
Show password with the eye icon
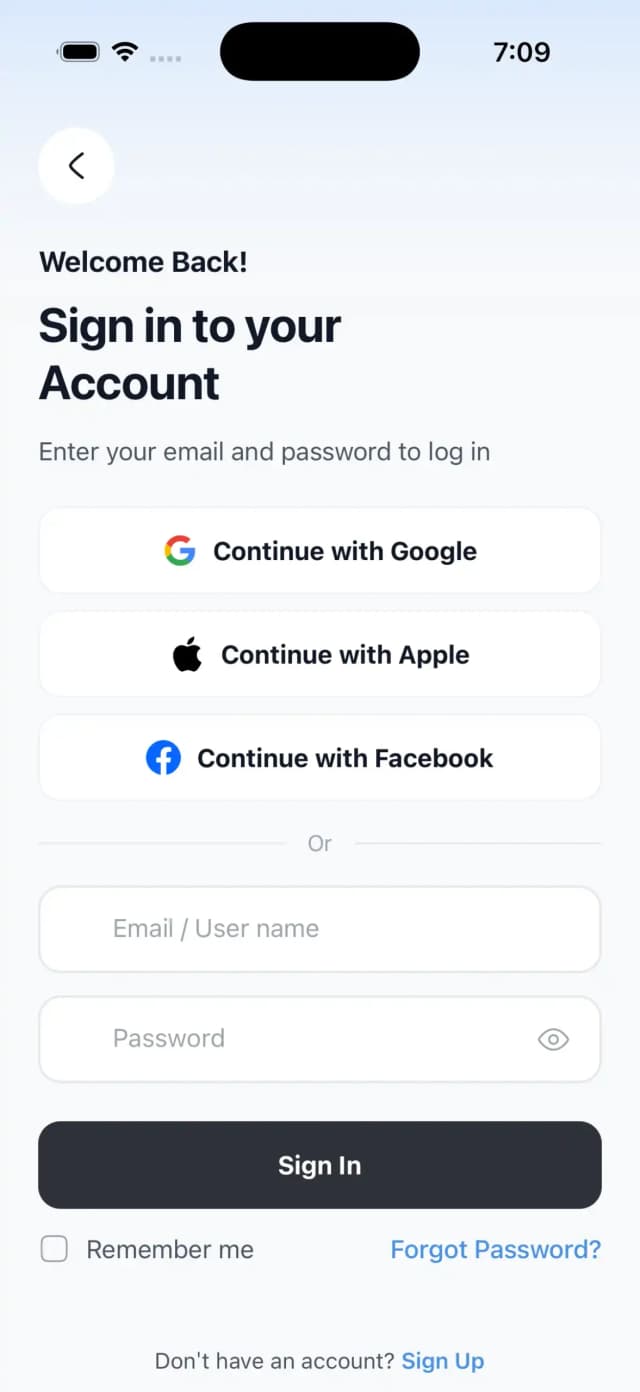click(553, 1040)
